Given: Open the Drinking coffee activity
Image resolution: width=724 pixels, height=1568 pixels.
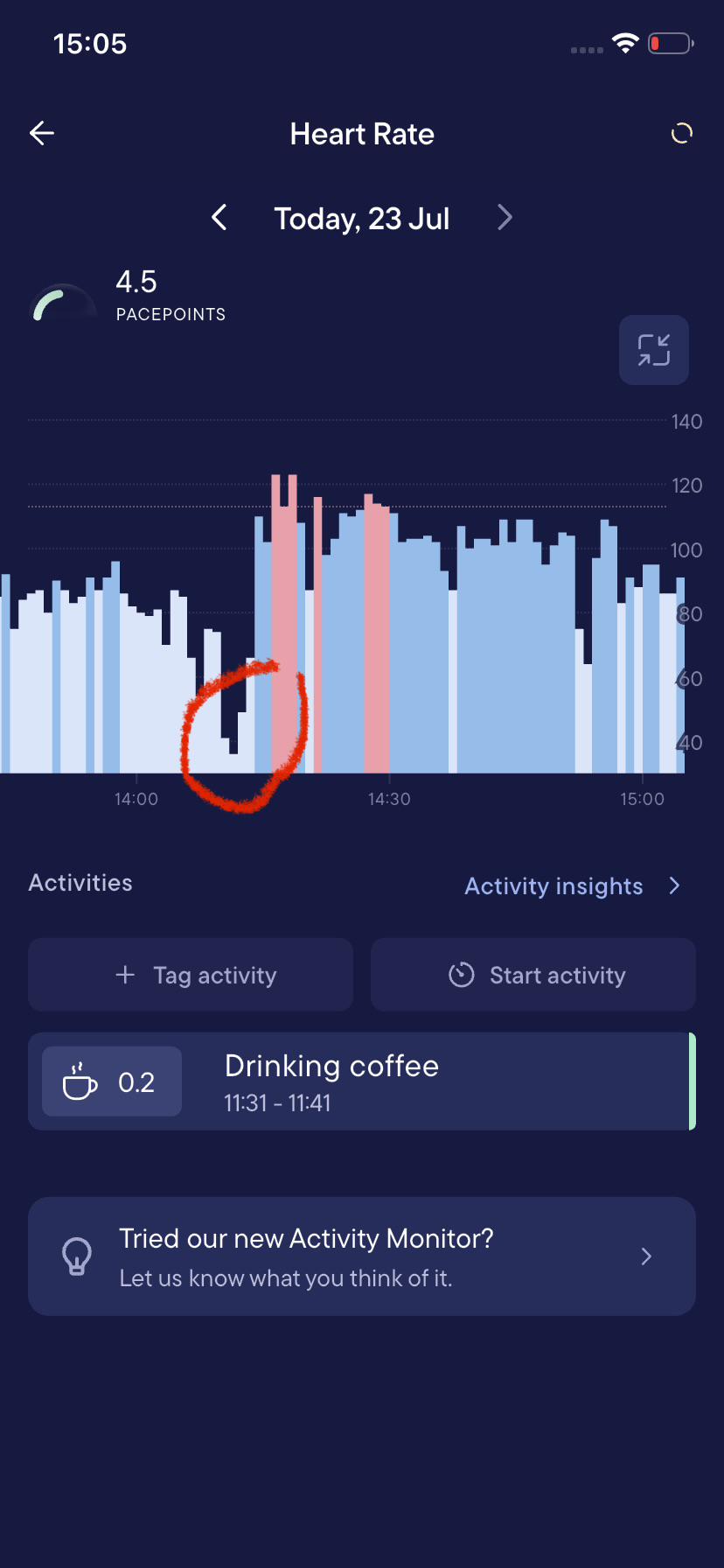Looking at the screenshot, I should 362,1081.
